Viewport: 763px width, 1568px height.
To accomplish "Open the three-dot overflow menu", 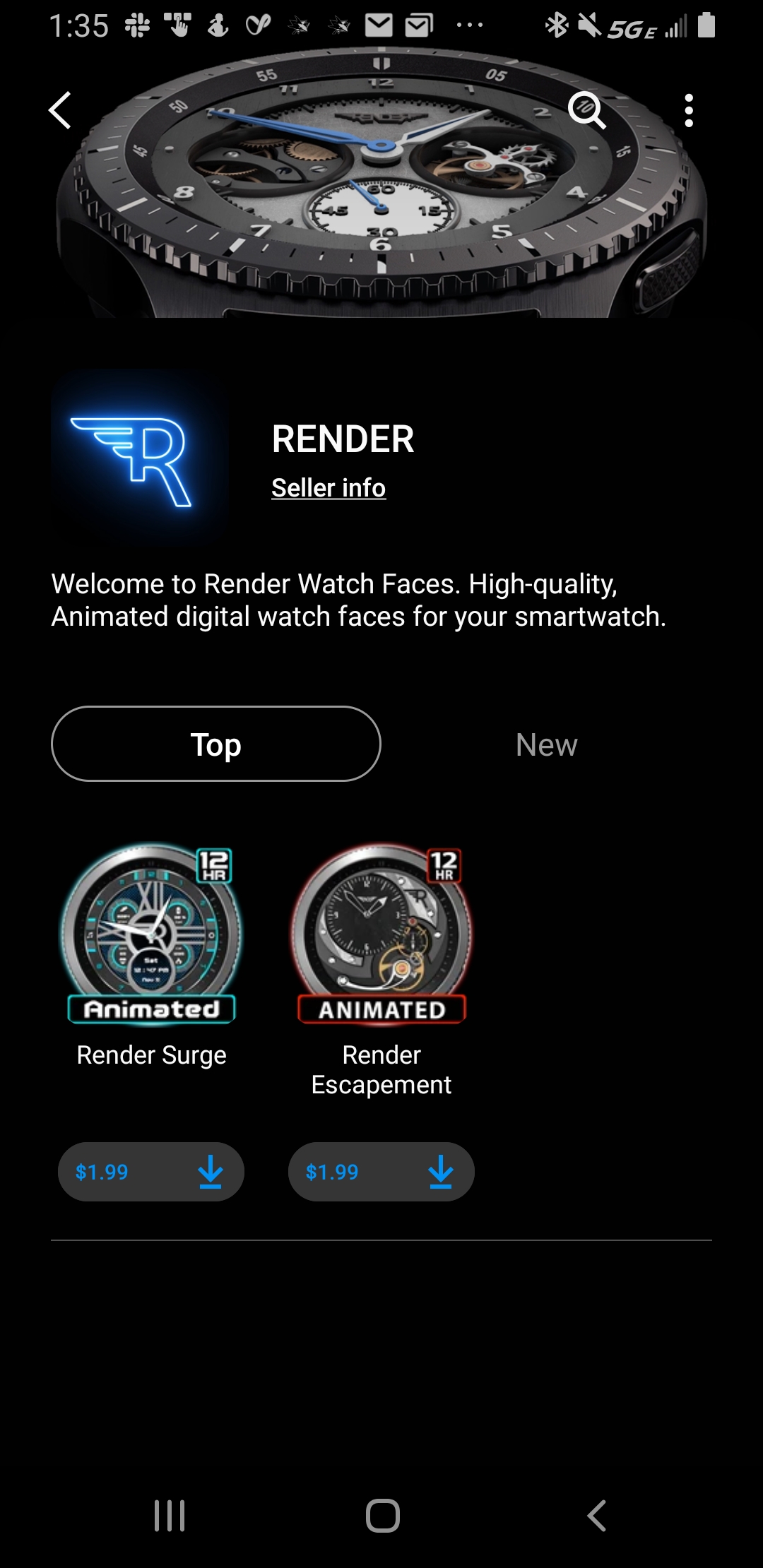I will click(689, 111).
